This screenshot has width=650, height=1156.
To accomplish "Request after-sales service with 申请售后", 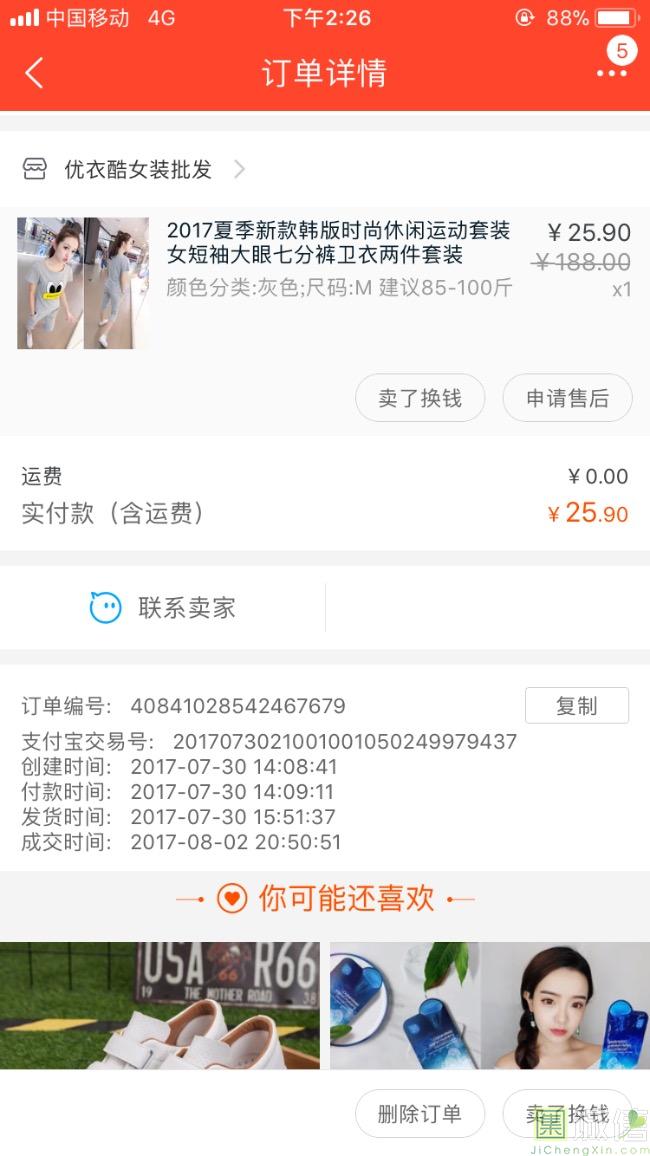I will [x=567, y=398].
